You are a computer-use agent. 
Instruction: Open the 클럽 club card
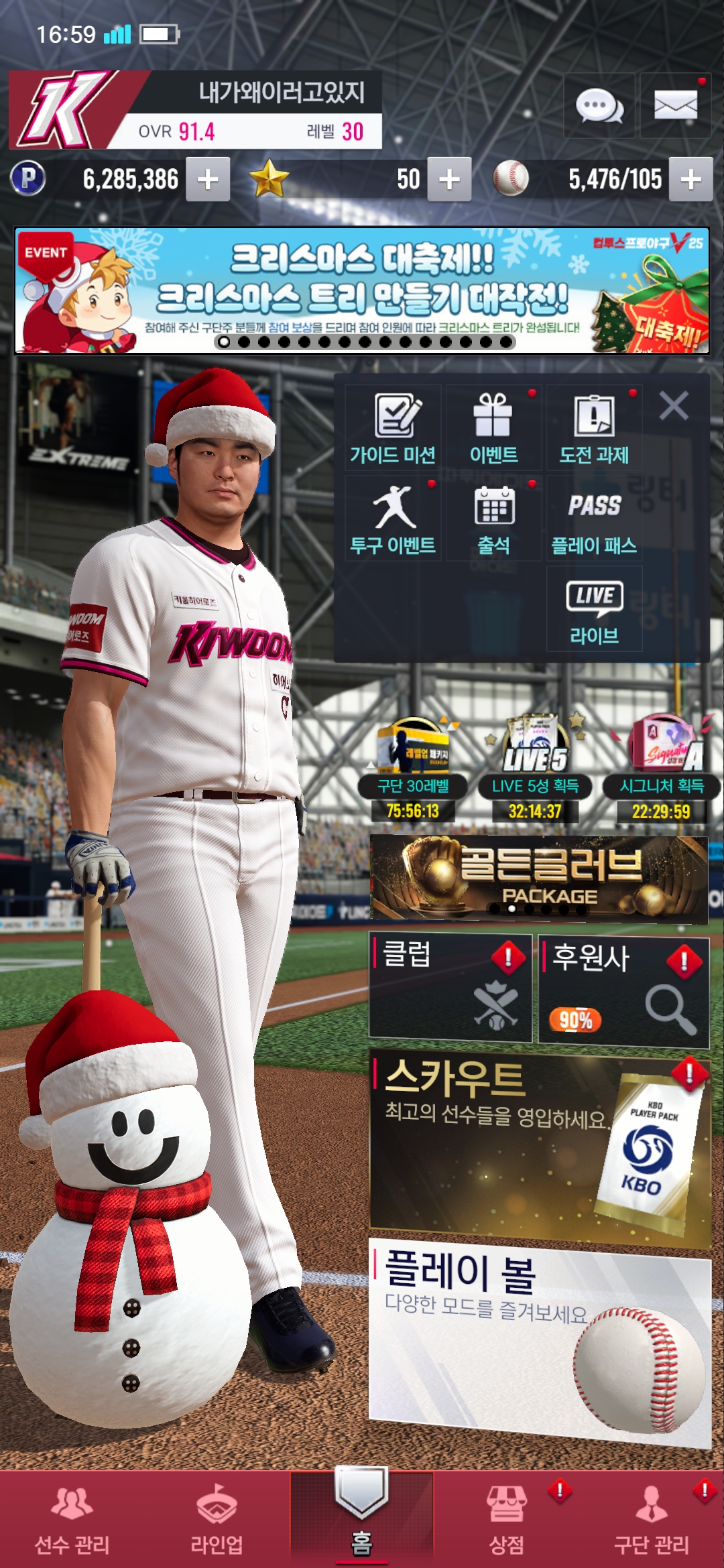[450, 988]
